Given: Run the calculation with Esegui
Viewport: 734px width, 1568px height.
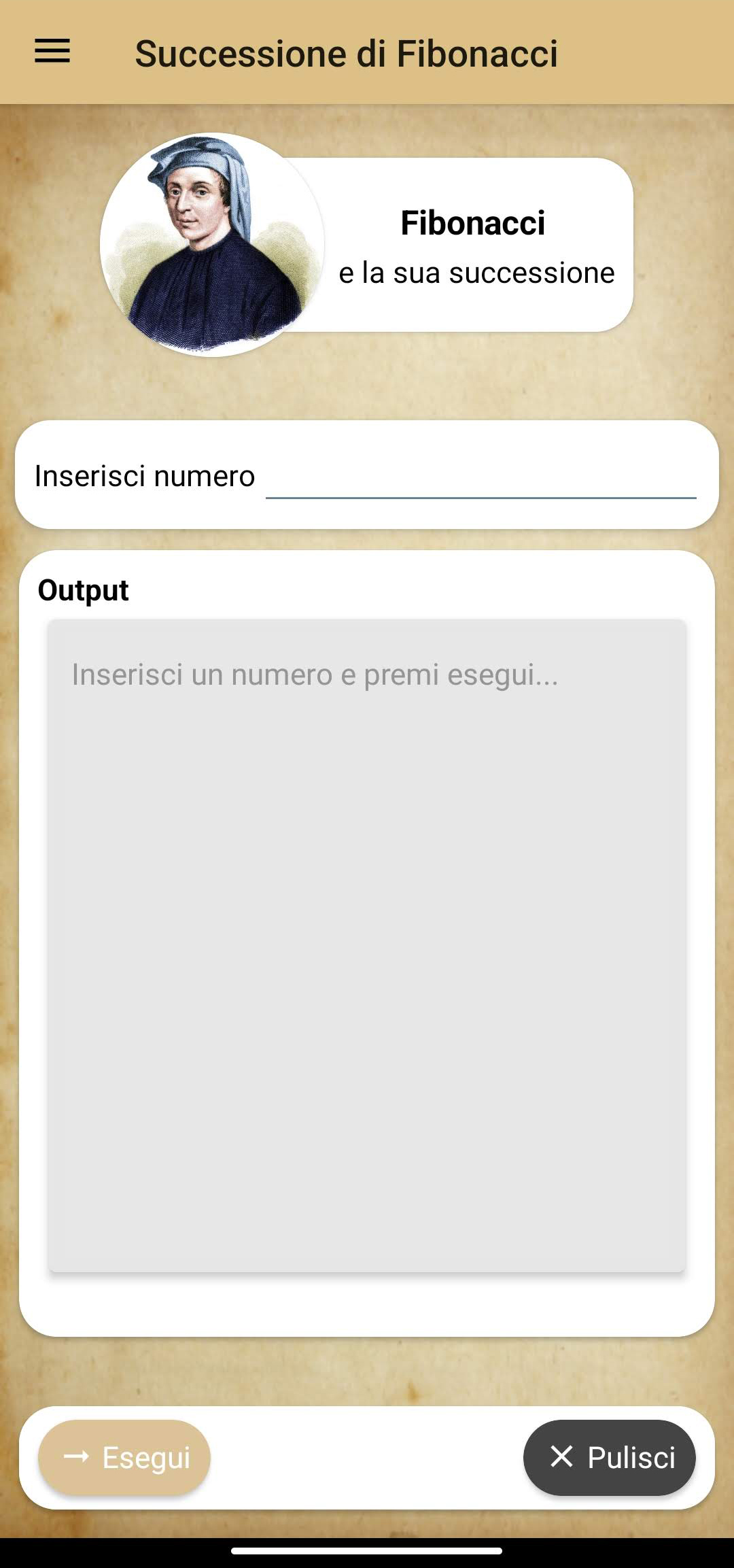Looking at the screenshot, I should pos(124,1457).
